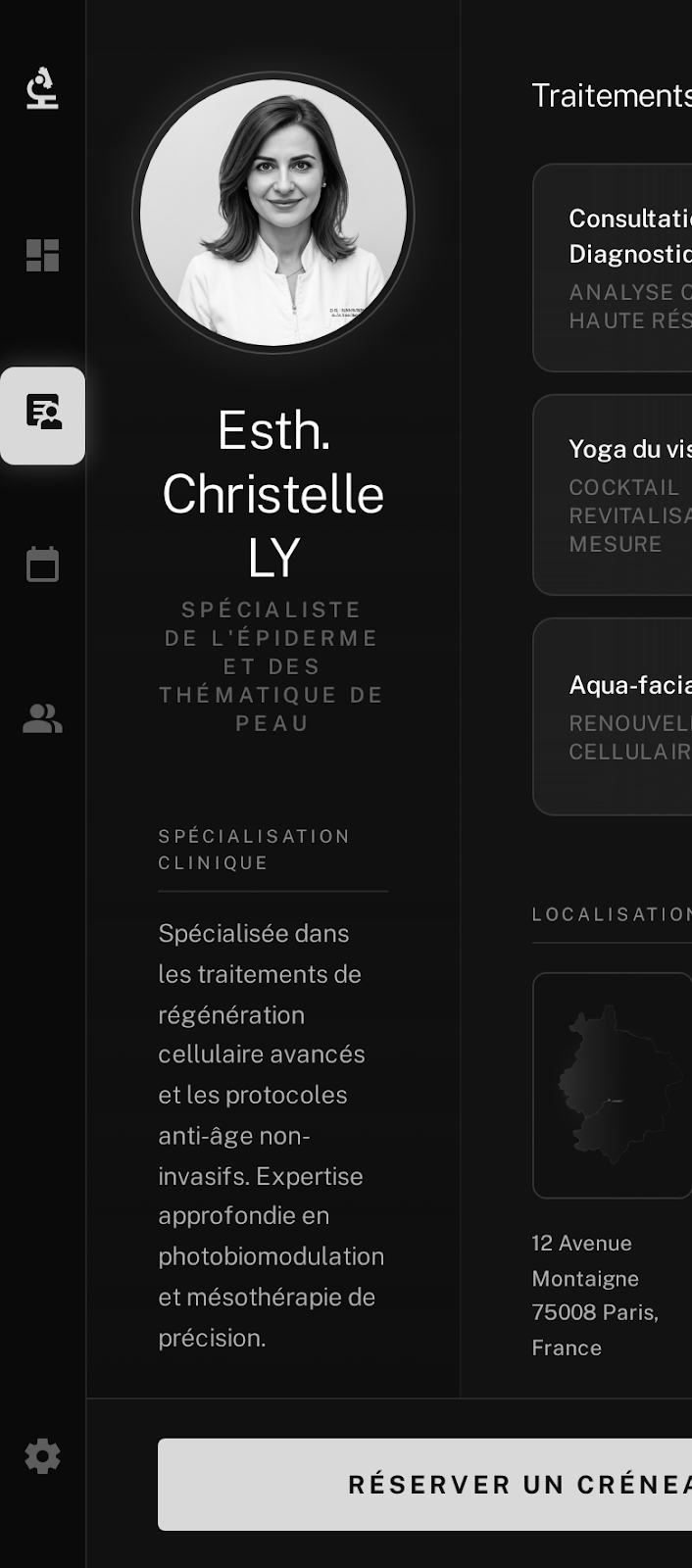The width and height of the screenshot is (692, 1568).
Task: Select the Aqua-facial treatment card
Action: click(613, 716)
